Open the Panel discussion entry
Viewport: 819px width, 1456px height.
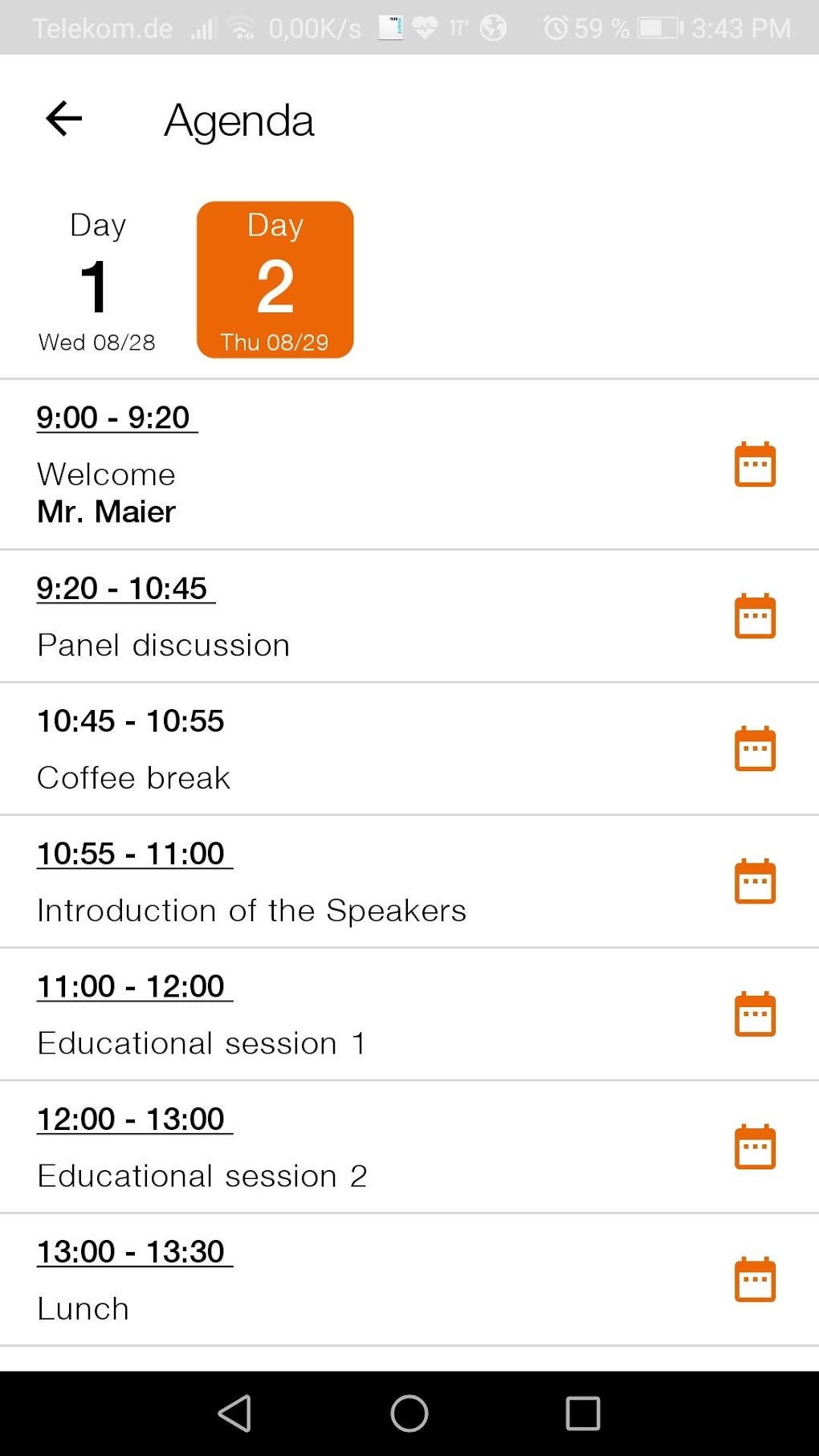pyautogui.click(x=409, y=617)
